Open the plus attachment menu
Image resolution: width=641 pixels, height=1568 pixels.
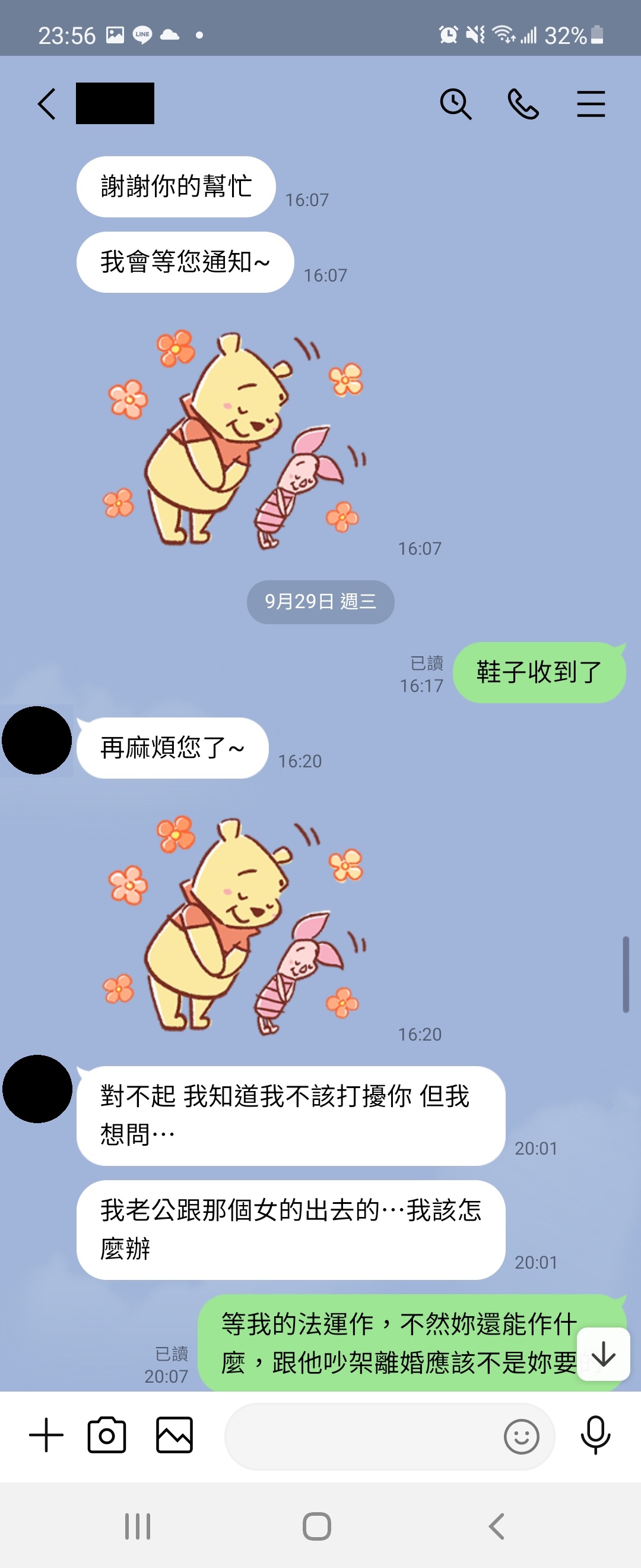(x=46, y=1436)
